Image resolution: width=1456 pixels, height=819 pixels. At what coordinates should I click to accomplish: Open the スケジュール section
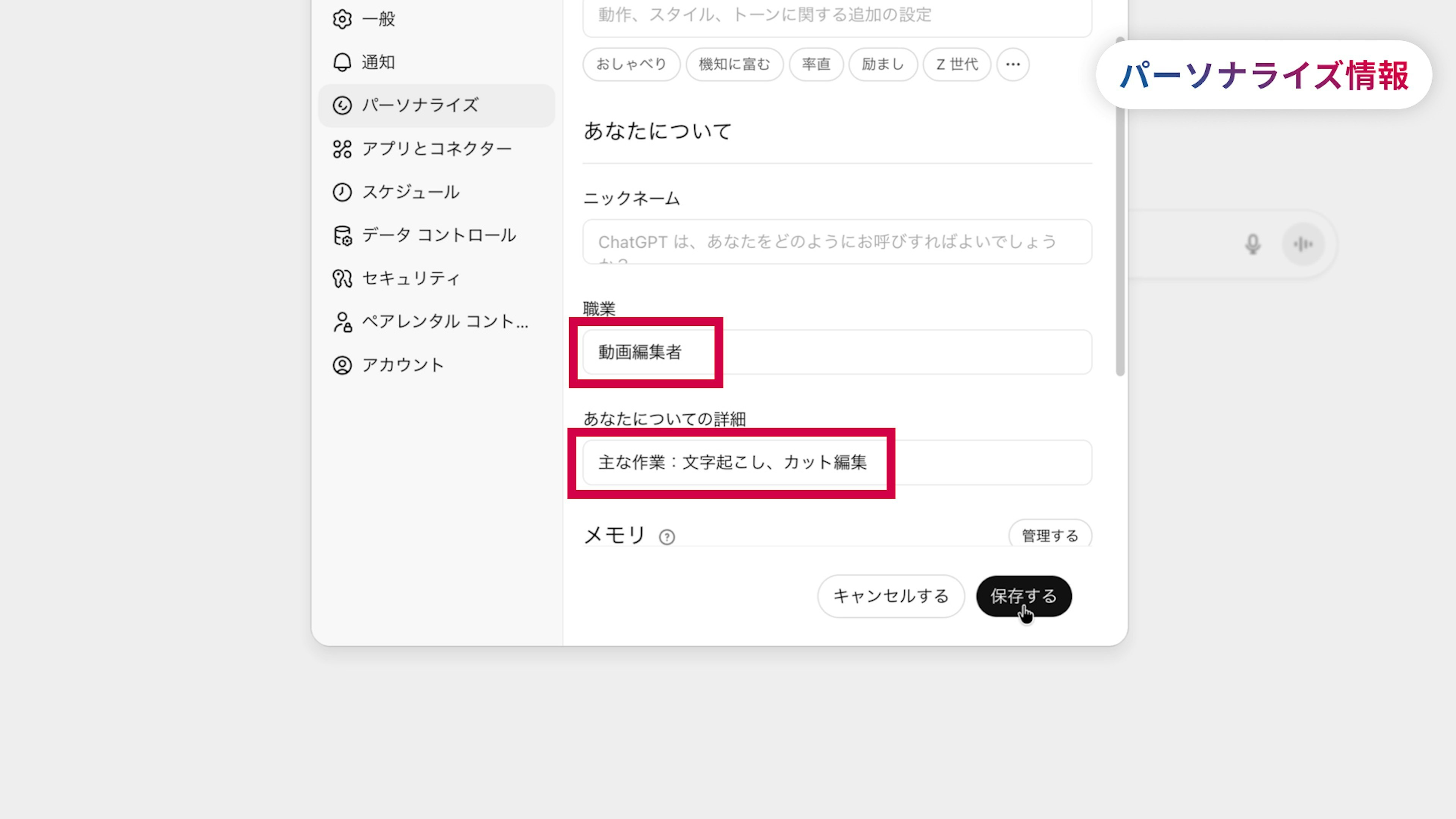pyautogui.click(x=410, y=192)
